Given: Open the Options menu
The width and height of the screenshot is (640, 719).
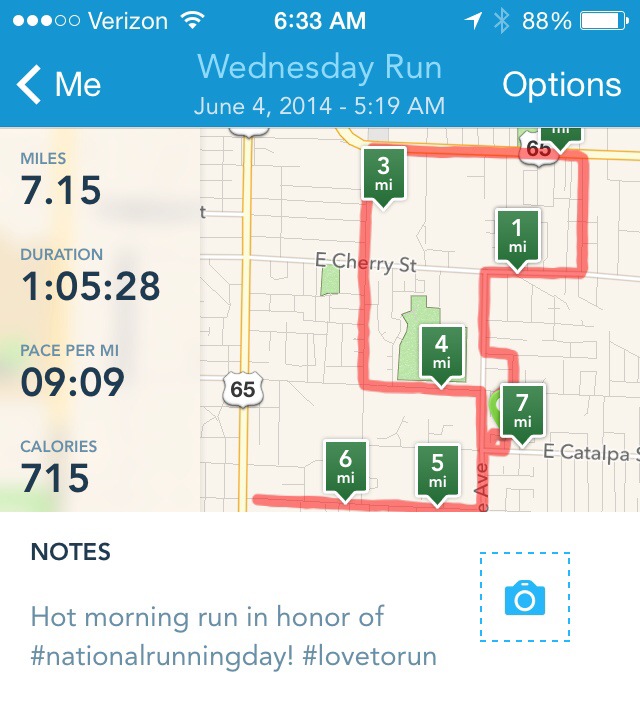Looking at the screenshot, I should tap(561, 85).
